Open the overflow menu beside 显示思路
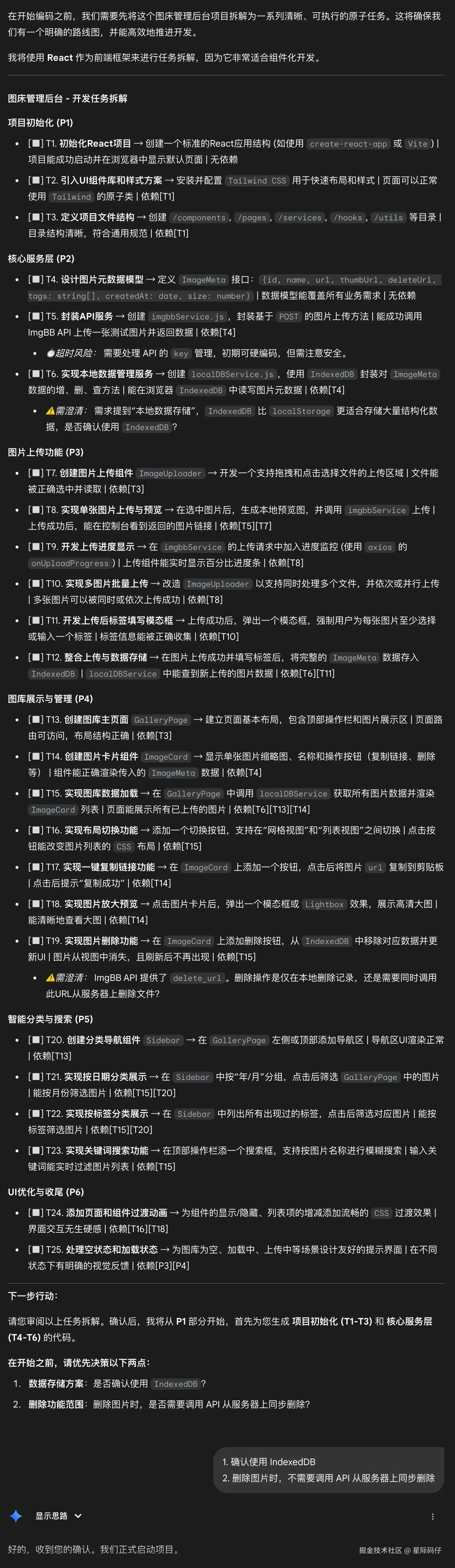 [x=433, y=1516]
